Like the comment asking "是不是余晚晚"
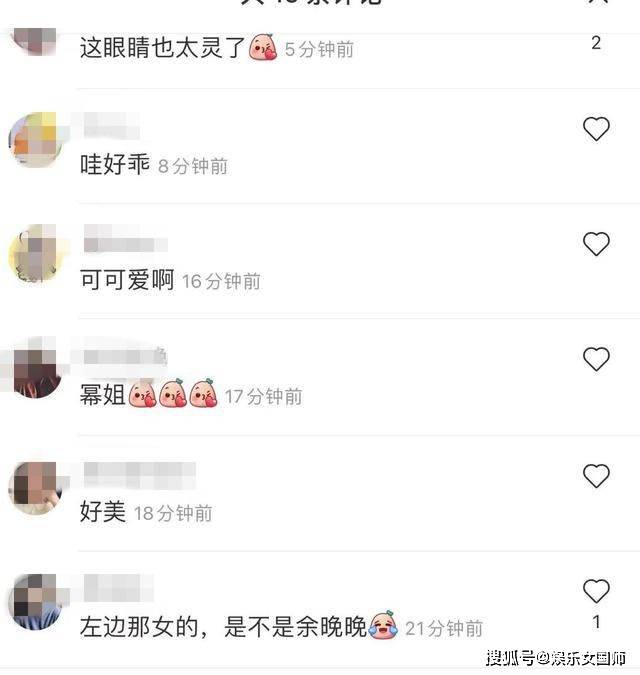The width and height of the screenshot is (640, 675). pos(596,591)
